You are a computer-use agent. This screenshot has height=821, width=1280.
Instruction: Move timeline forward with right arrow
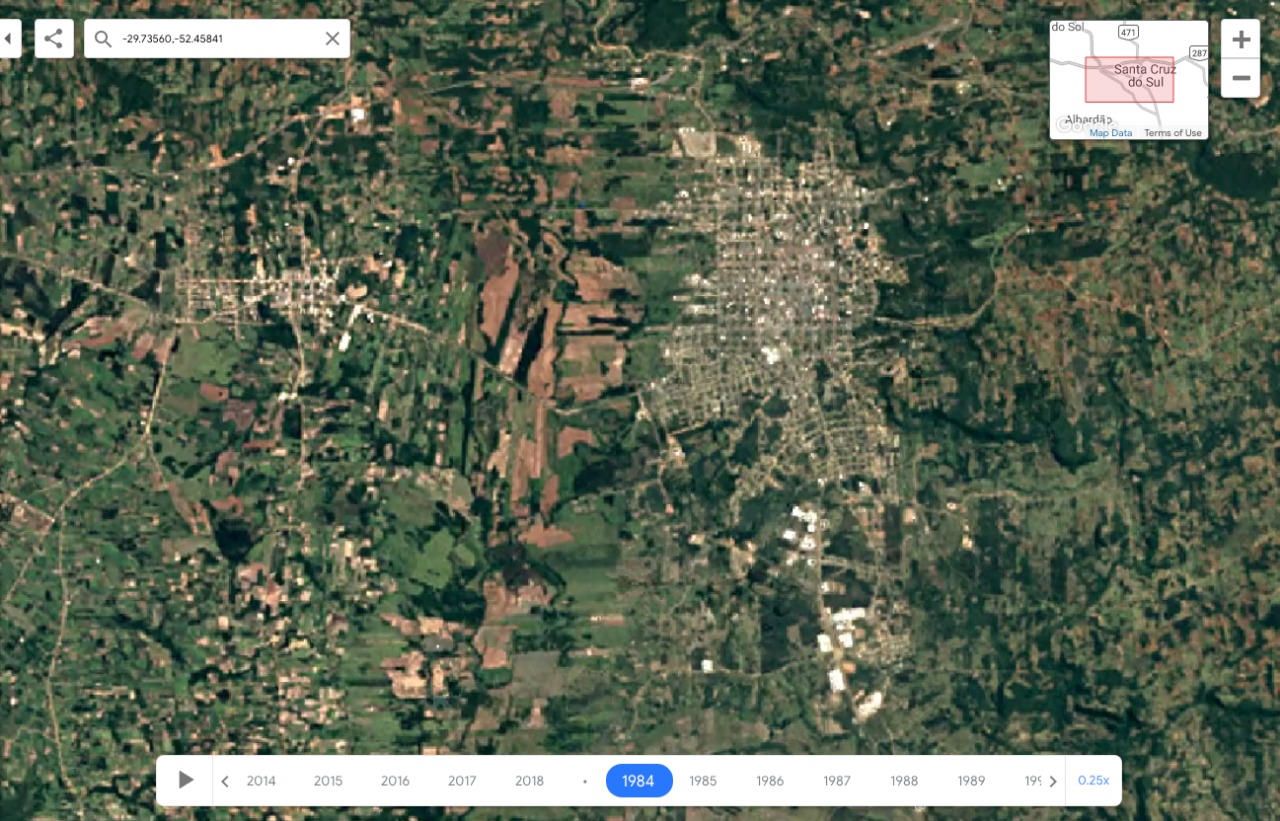[1052, 781]
